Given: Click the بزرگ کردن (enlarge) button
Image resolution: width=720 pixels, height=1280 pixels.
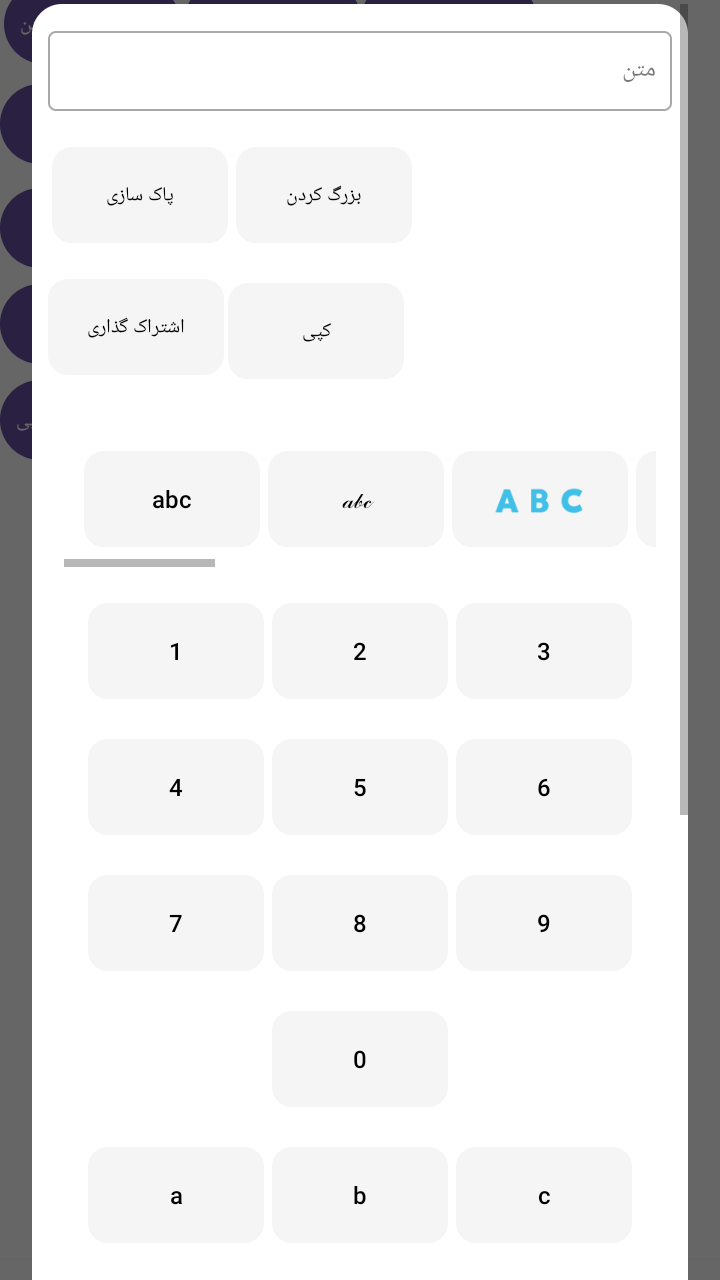Looking at the screenshot, I should [x=323, y=194].
